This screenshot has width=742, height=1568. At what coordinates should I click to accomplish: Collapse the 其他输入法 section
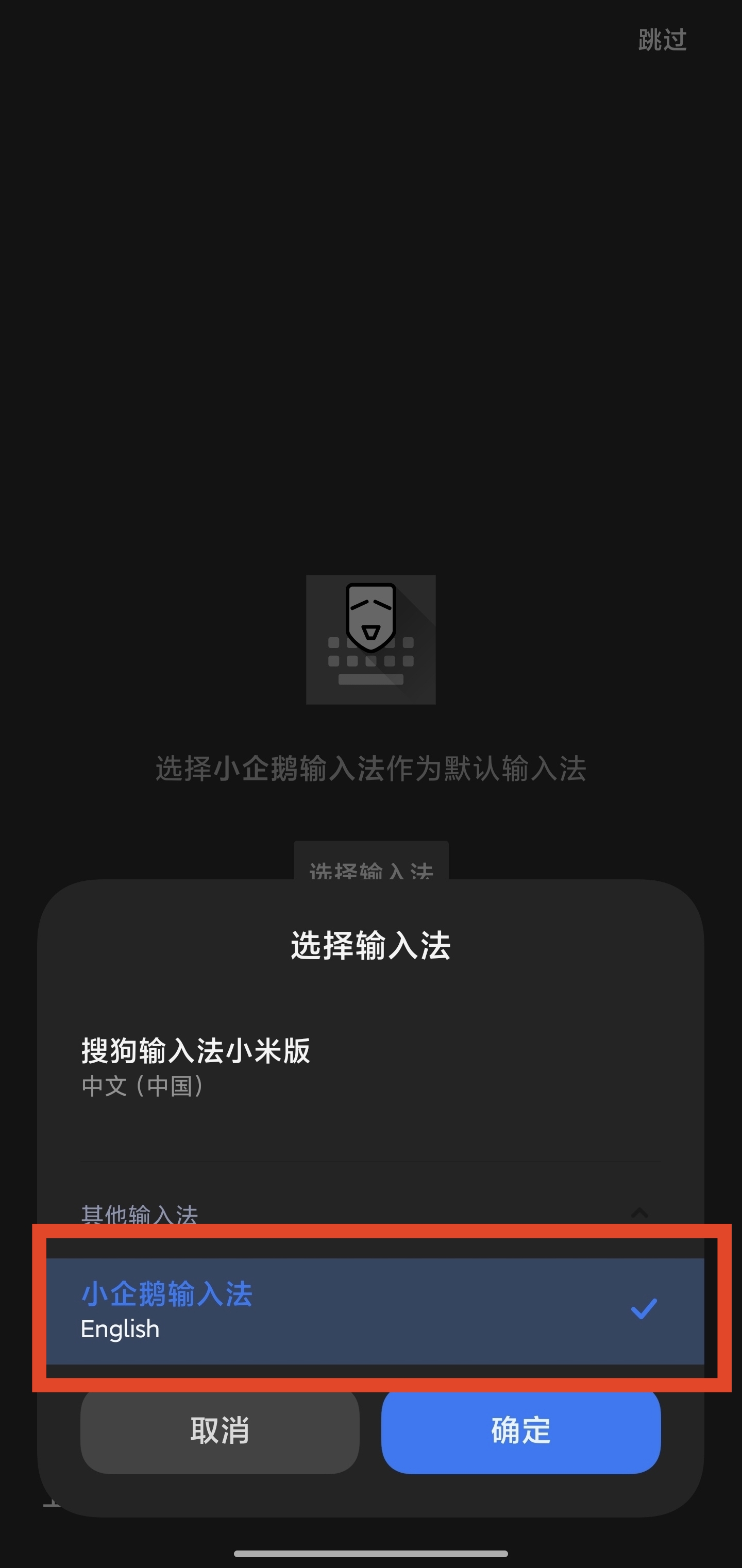pos(639,1213)
